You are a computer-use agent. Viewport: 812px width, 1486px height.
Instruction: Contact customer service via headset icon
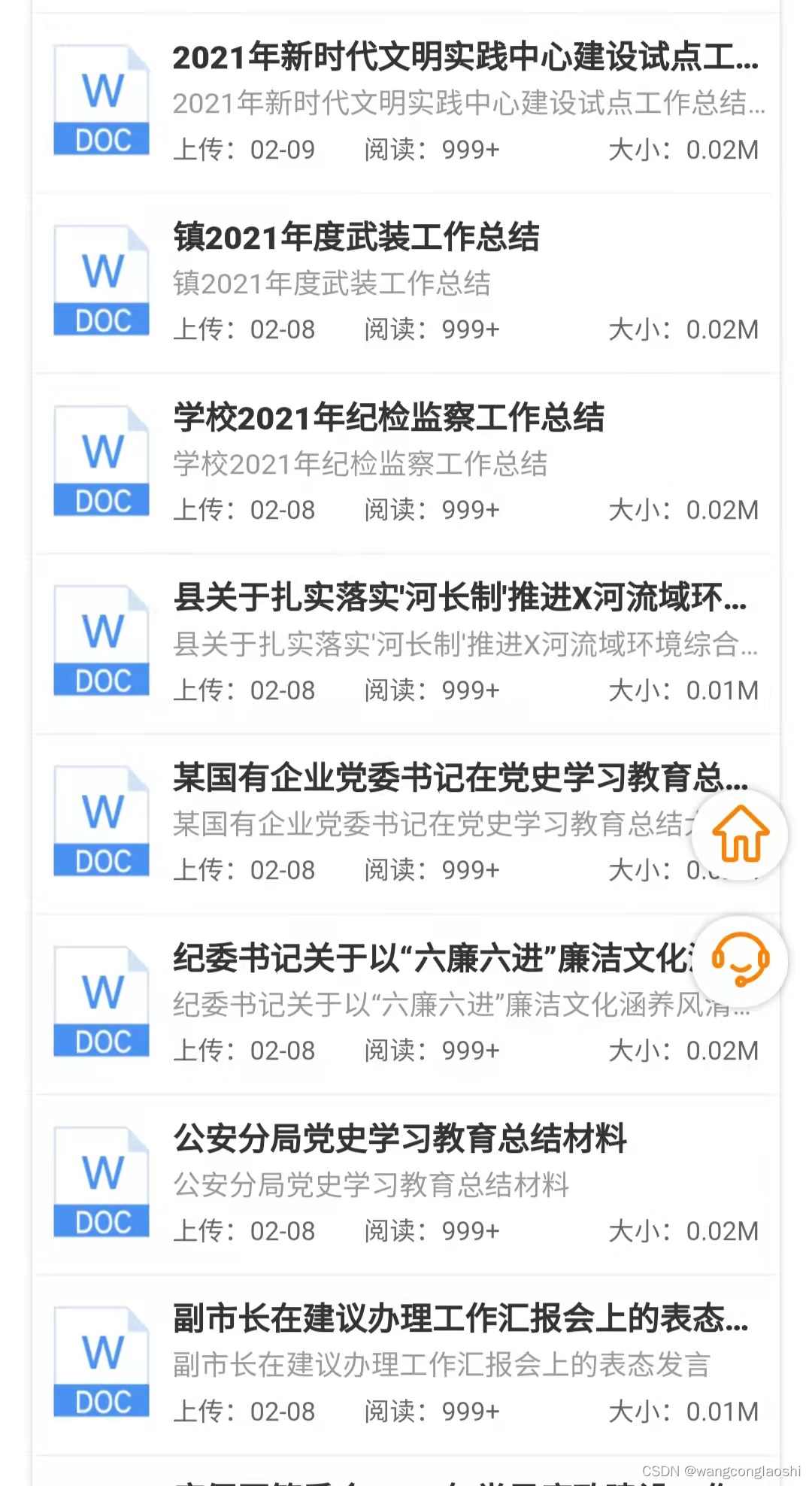click(x=740, y=960)
